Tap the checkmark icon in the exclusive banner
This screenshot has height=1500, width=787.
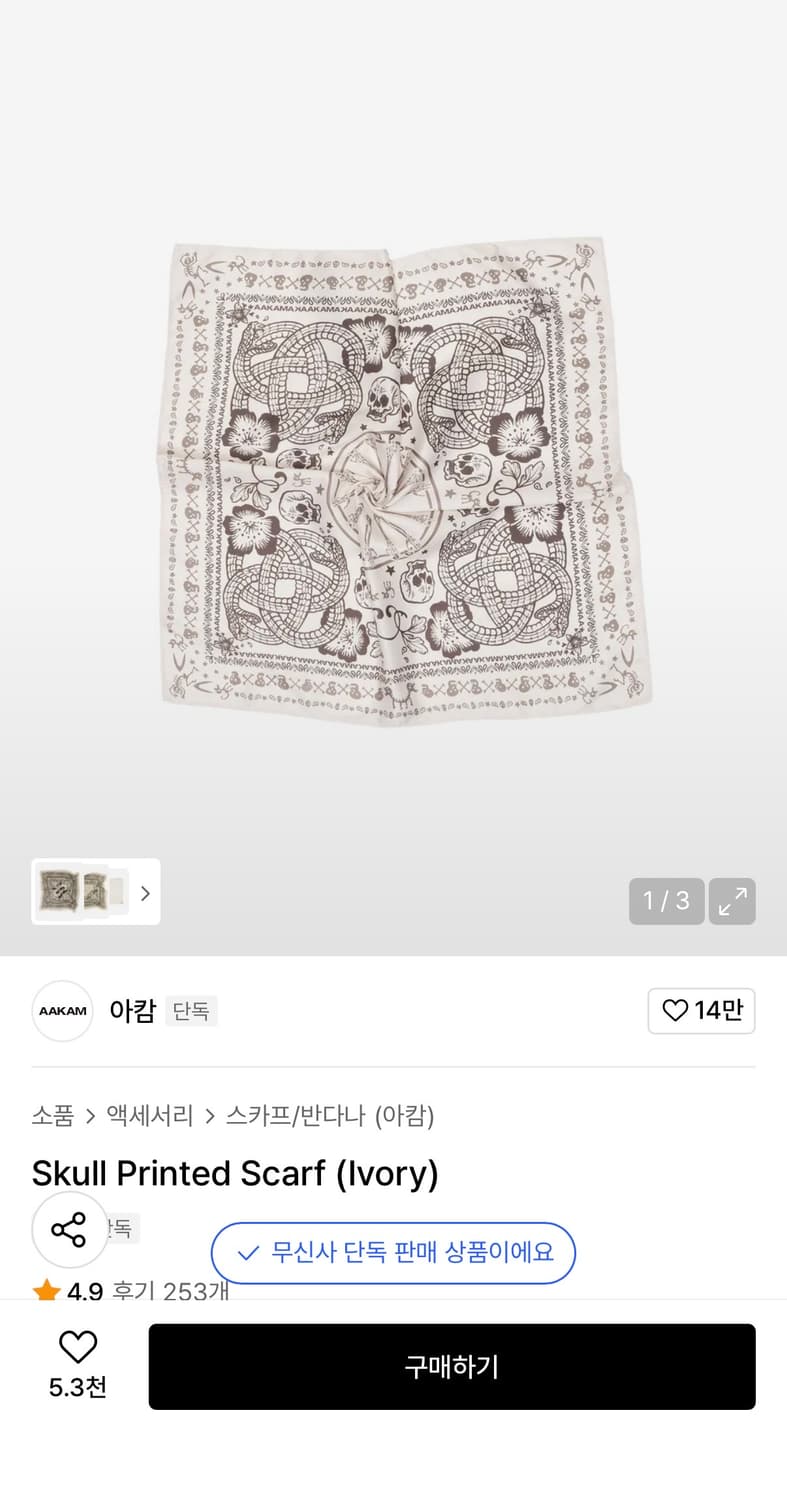point(246,1253)
